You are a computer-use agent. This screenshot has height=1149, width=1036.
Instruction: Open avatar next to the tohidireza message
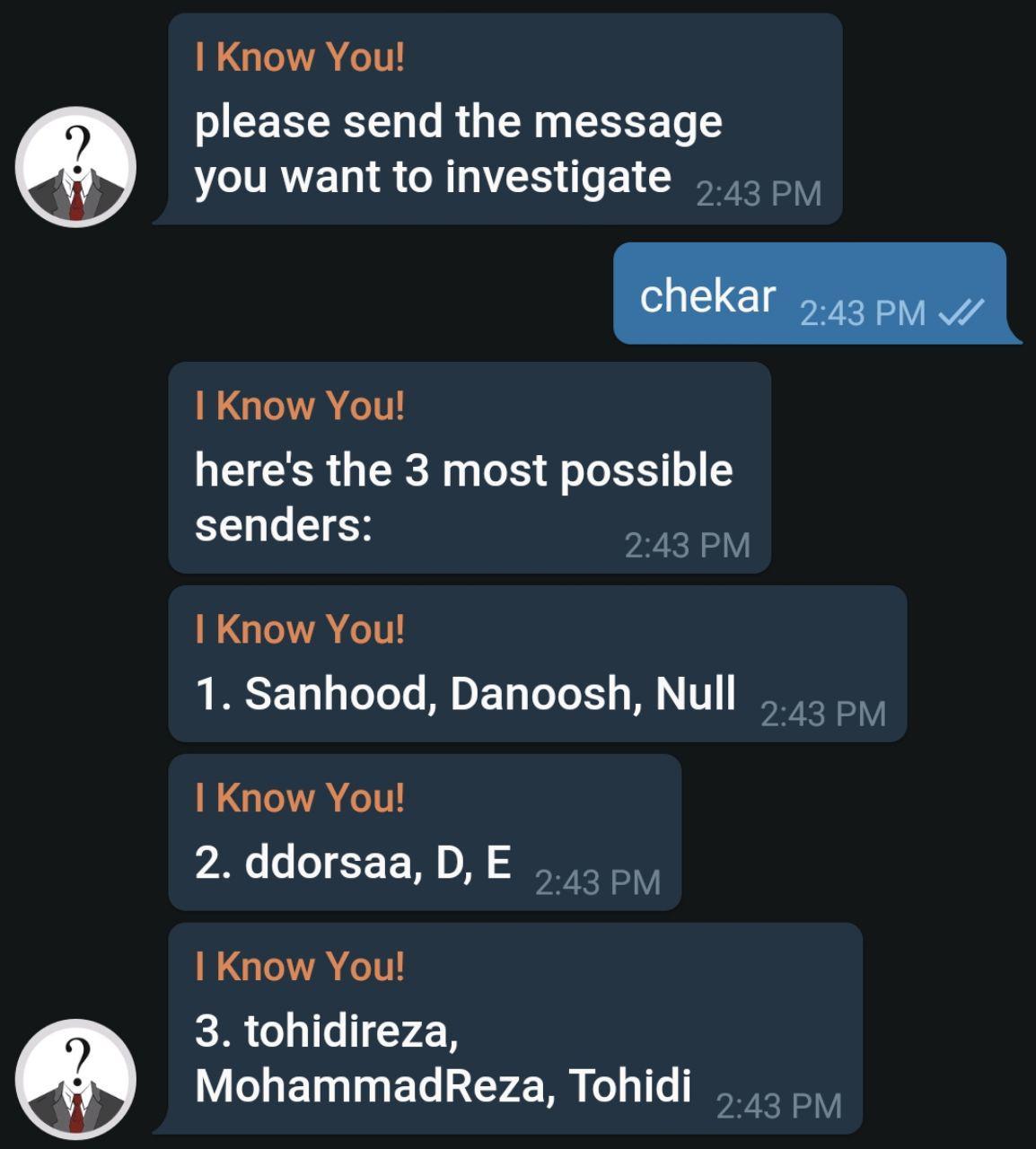coord(76,1079)
